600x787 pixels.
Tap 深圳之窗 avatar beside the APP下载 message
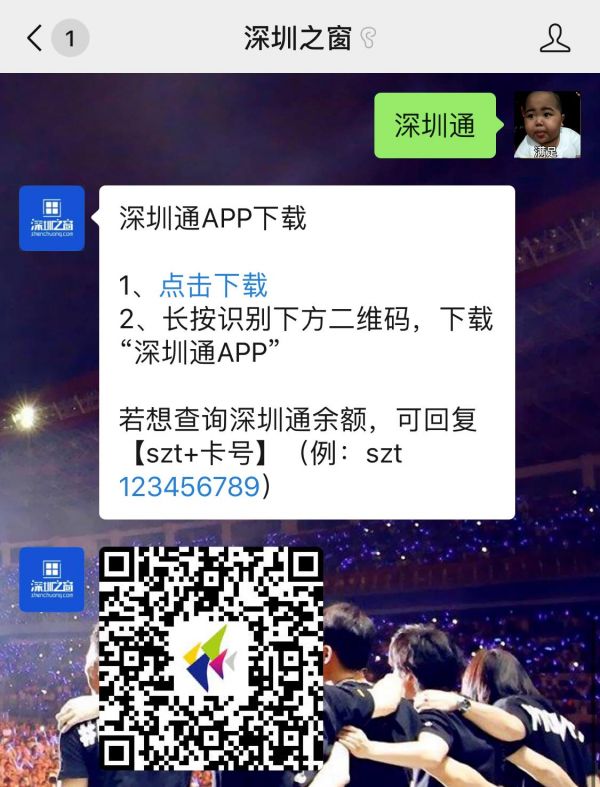pos(52,218)
